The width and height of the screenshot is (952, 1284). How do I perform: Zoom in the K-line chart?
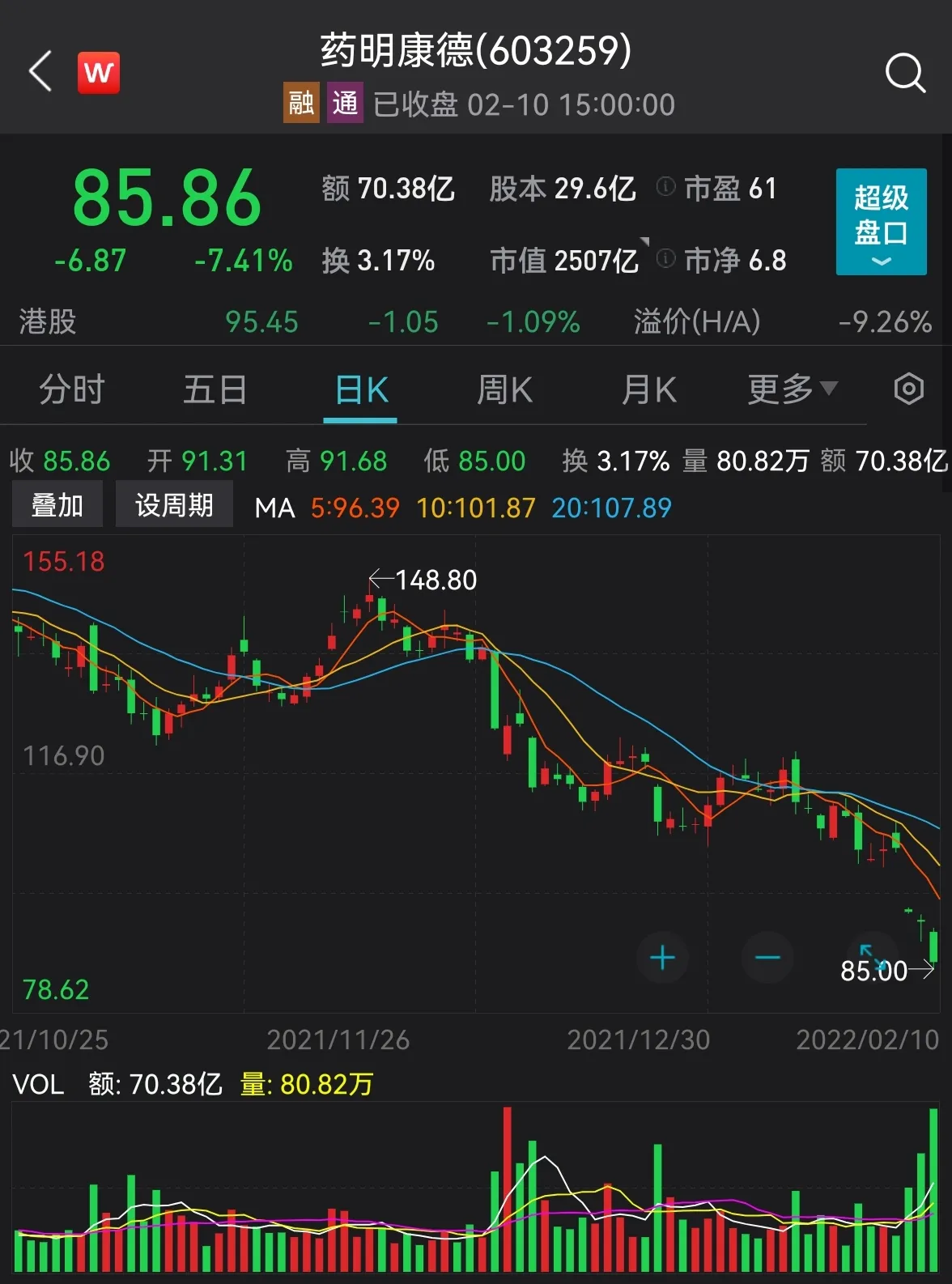click(662, 958)
